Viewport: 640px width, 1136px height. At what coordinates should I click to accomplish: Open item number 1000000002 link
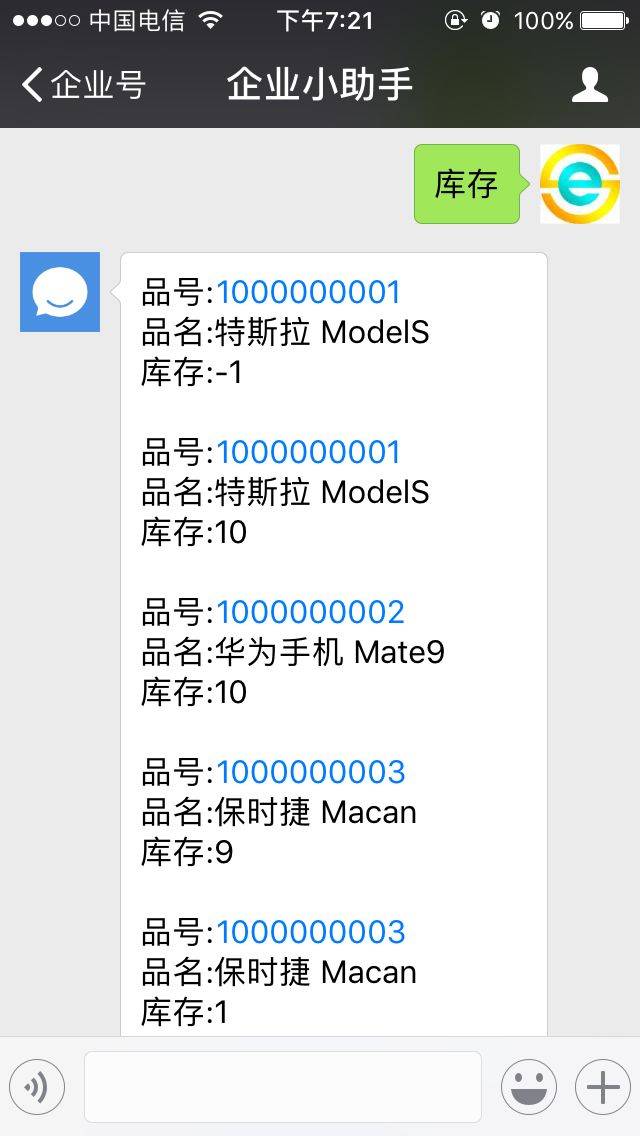[x=310, y=612]
